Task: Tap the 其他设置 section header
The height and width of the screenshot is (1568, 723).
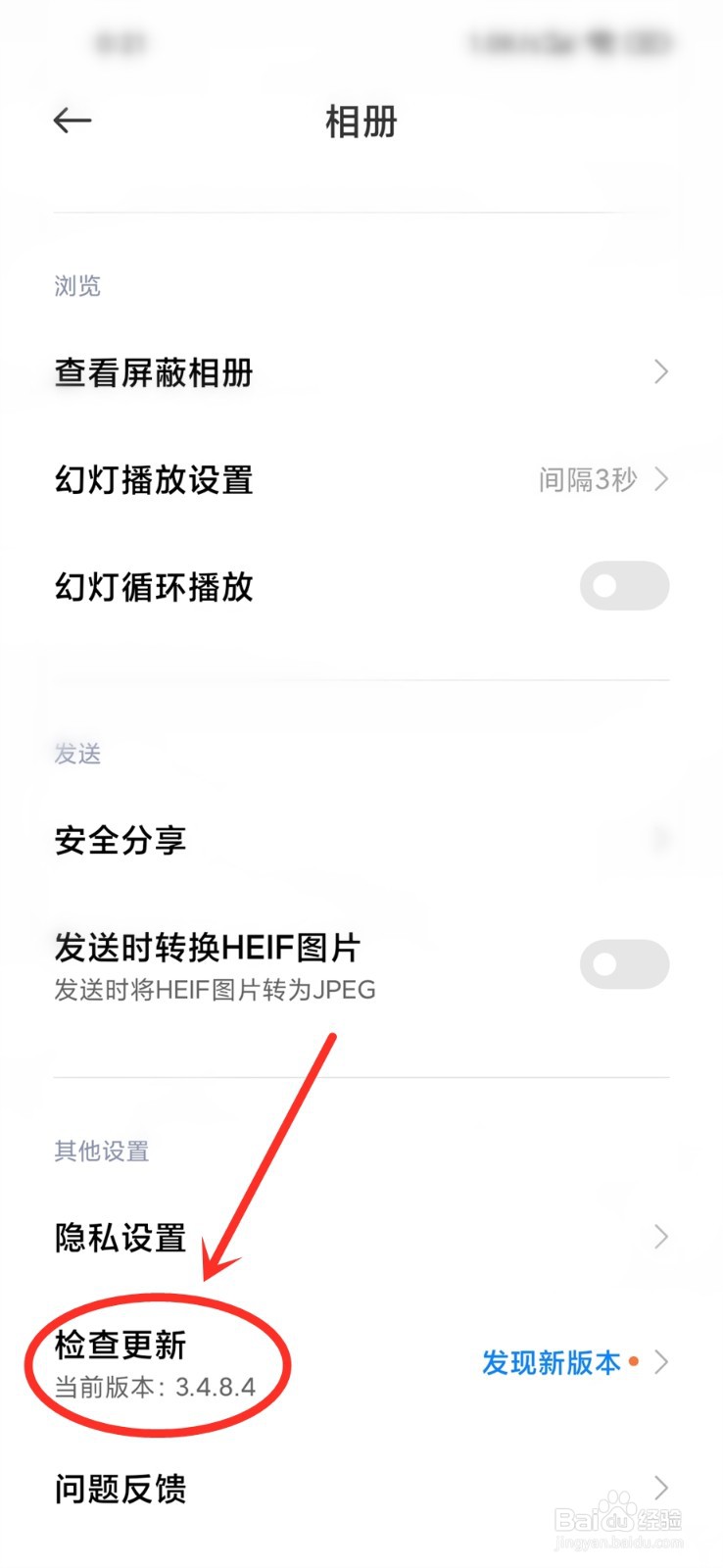Action: click(x=101, y=1151)
